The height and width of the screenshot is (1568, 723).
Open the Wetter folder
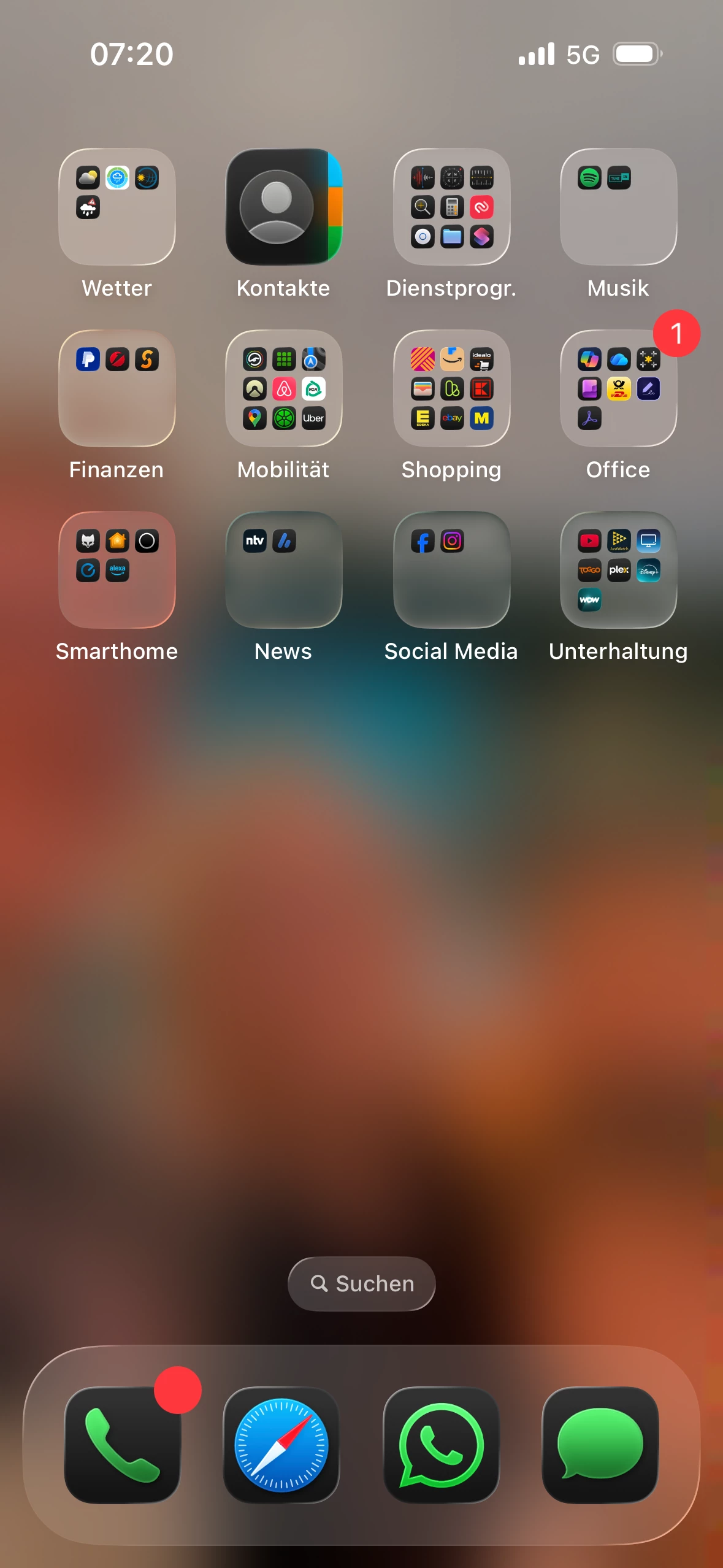tap(117, 207)
